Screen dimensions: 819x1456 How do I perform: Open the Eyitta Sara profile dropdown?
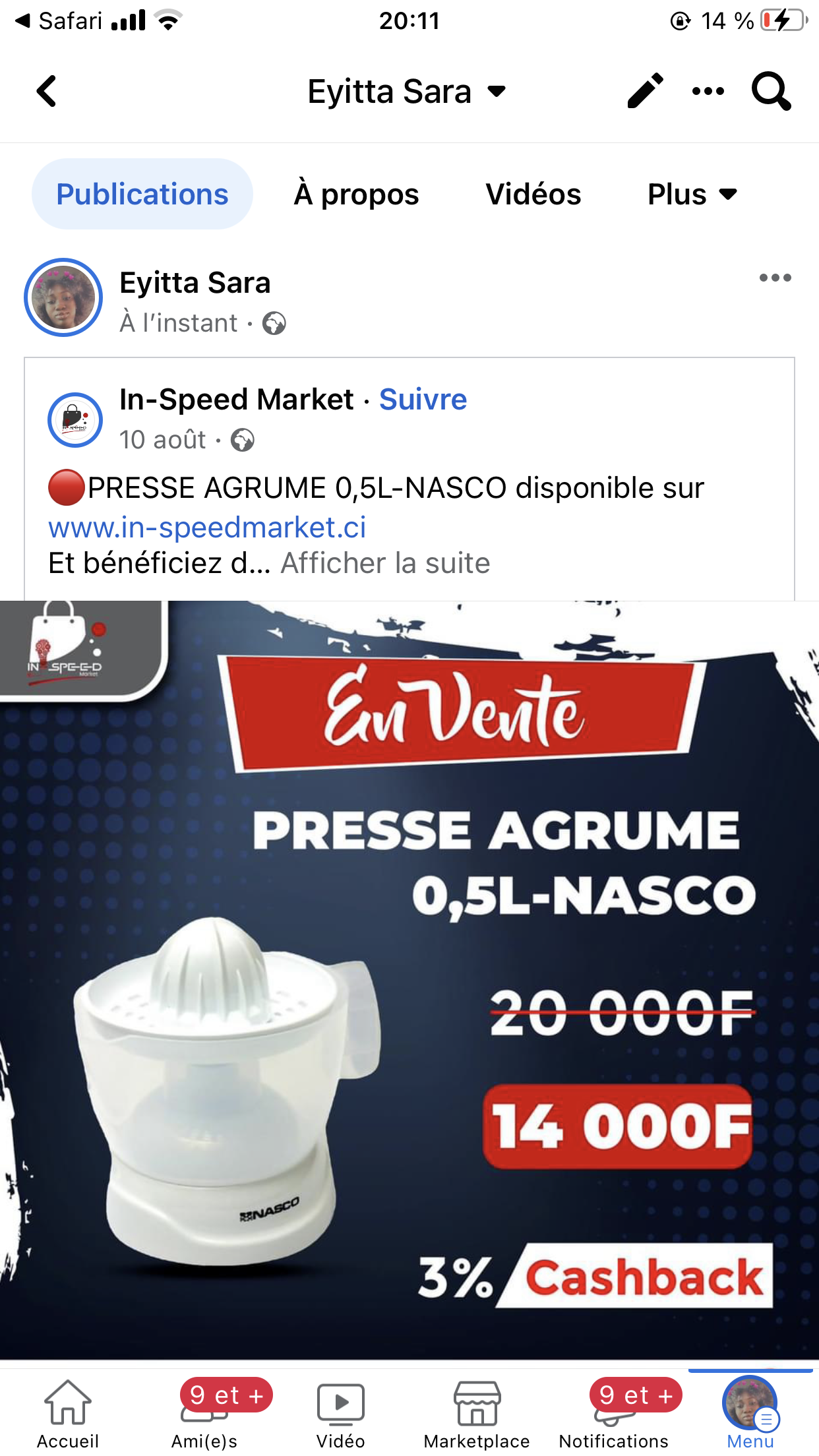pyautogui.click(x=407, y=91)
